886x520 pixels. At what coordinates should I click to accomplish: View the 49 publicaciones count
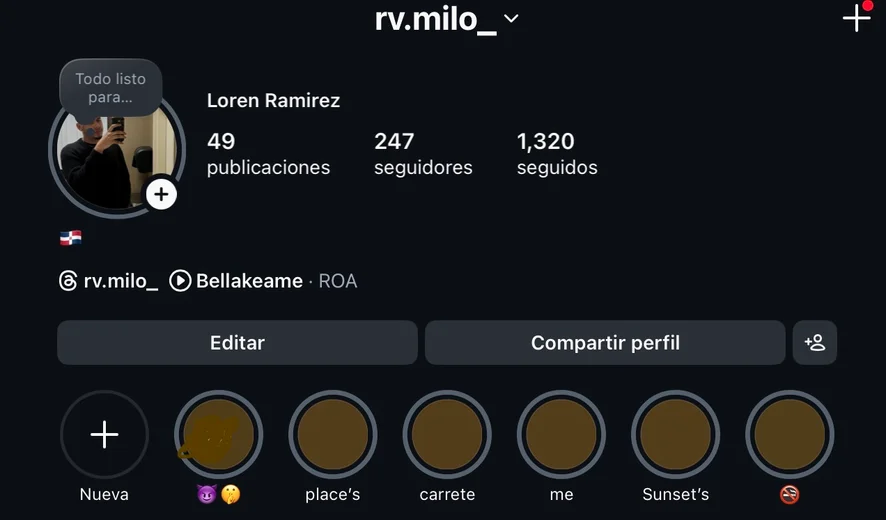click(x=268, y=154)
